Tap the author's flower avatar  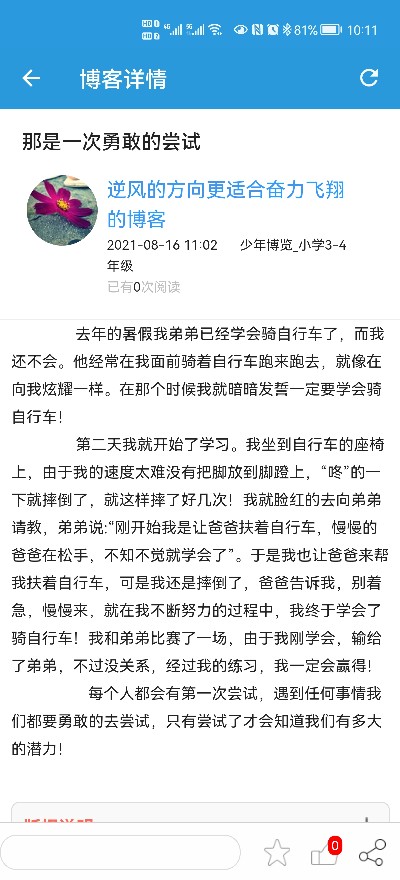[62, 210]
